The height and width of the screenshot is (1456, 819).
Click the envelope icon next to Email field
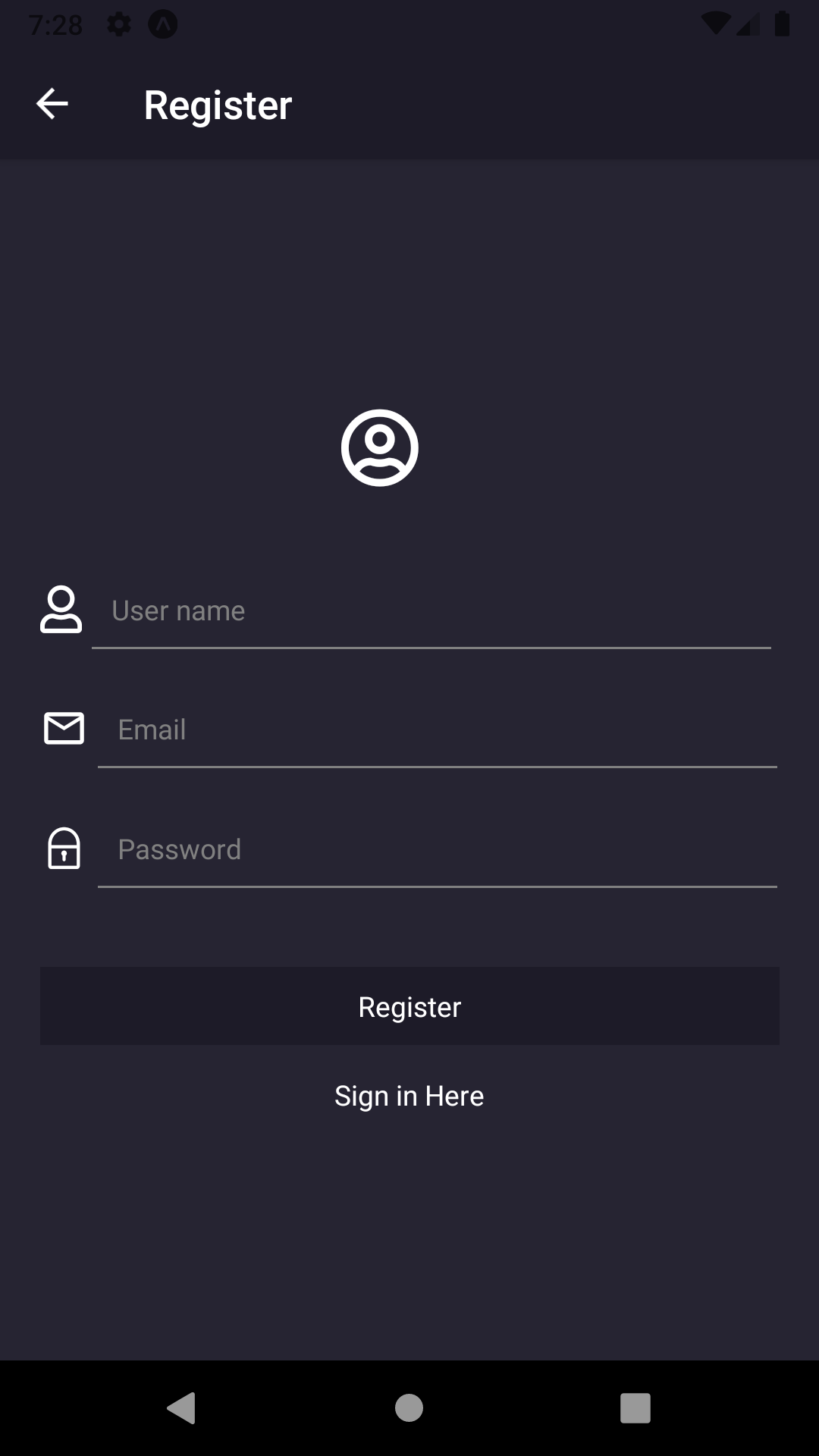pos(63,729)
